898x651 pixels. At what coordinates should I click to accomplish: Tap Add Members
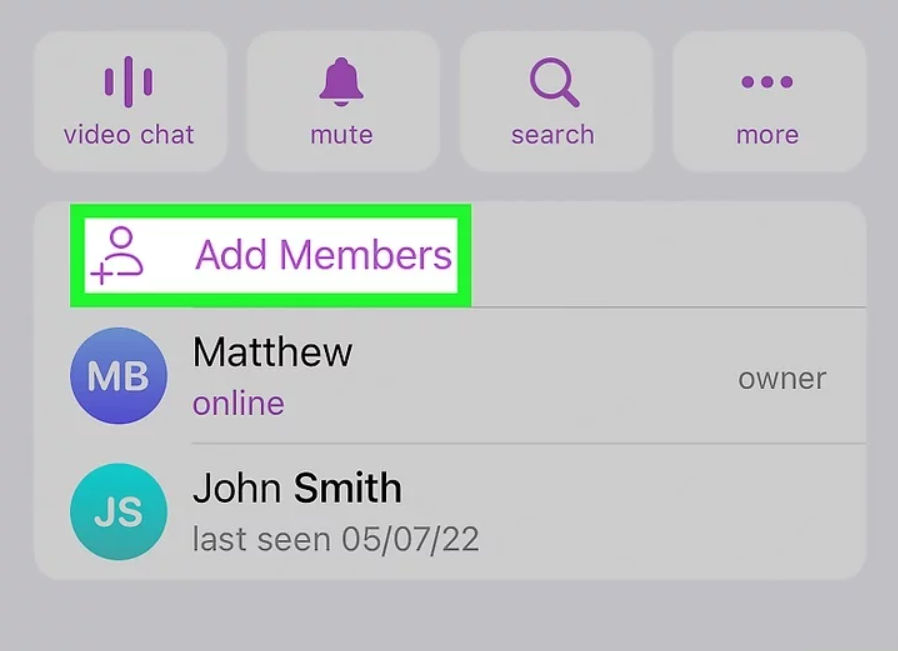271,255
